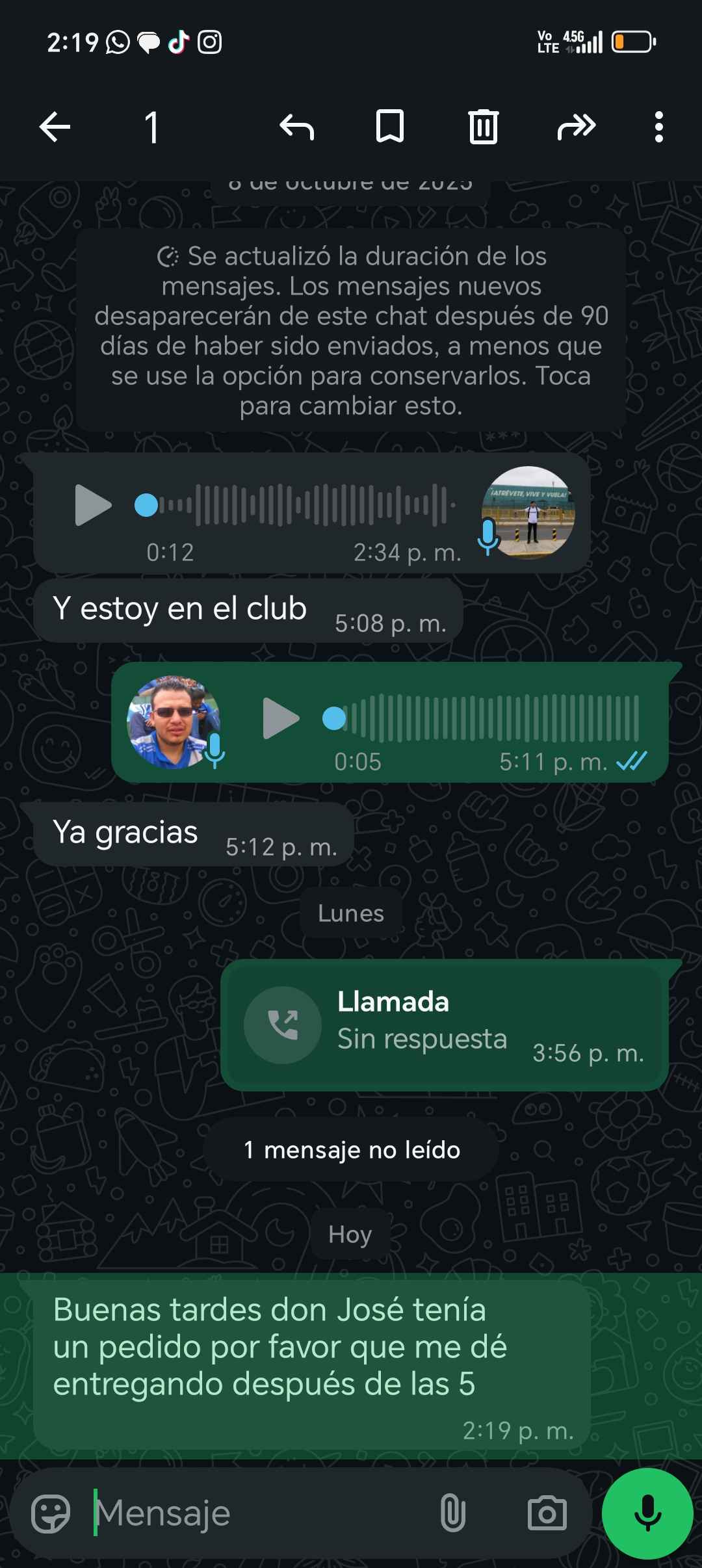Screen dimensions: 702x1568
Task: Delete the selected message
Action: [x=483, y=126]
